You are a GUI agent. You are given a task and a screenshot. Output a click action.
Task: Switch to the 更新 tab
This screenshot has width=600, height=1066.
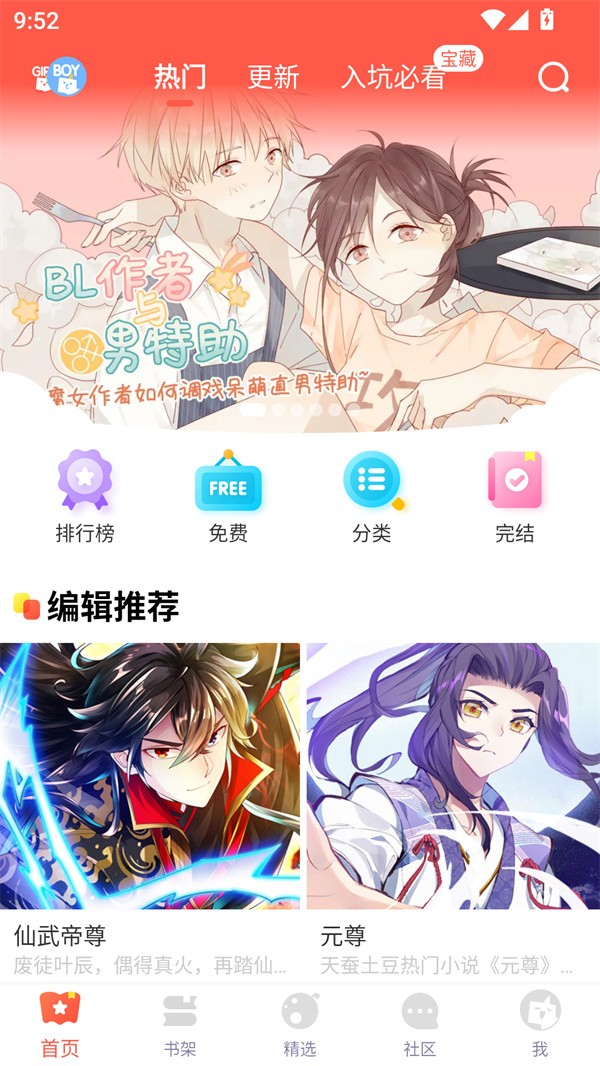(273, 77)
